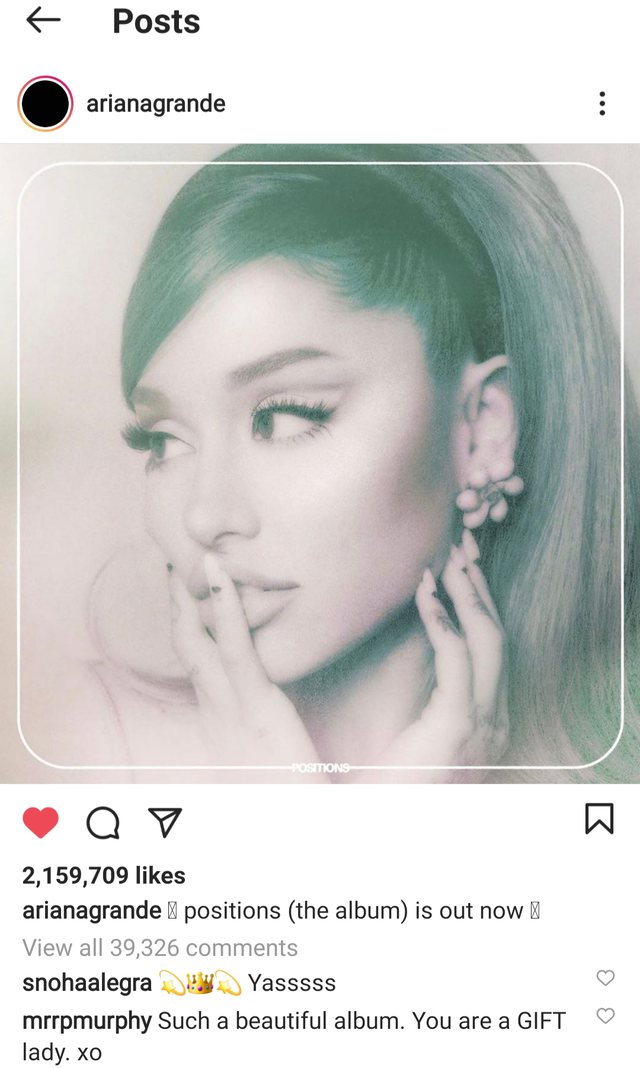Image resolution: width=640 pixels, height=1068 pixels.
Task: Open arianagrande's profile picture in post header
Action: click(45, 103)
